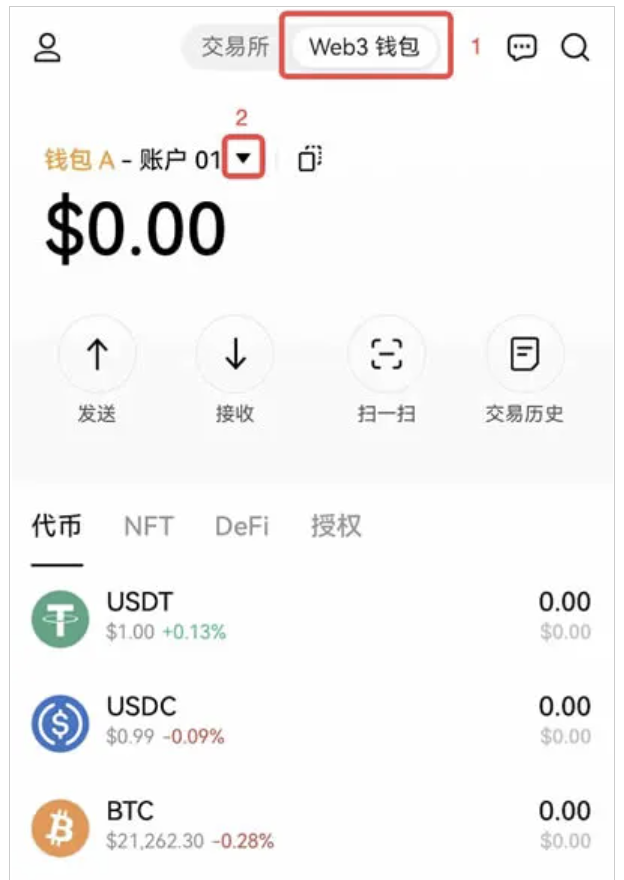This screenshot has width=624, height=880.
Task: Select the 代币 tab
Action: pos(56,526)
